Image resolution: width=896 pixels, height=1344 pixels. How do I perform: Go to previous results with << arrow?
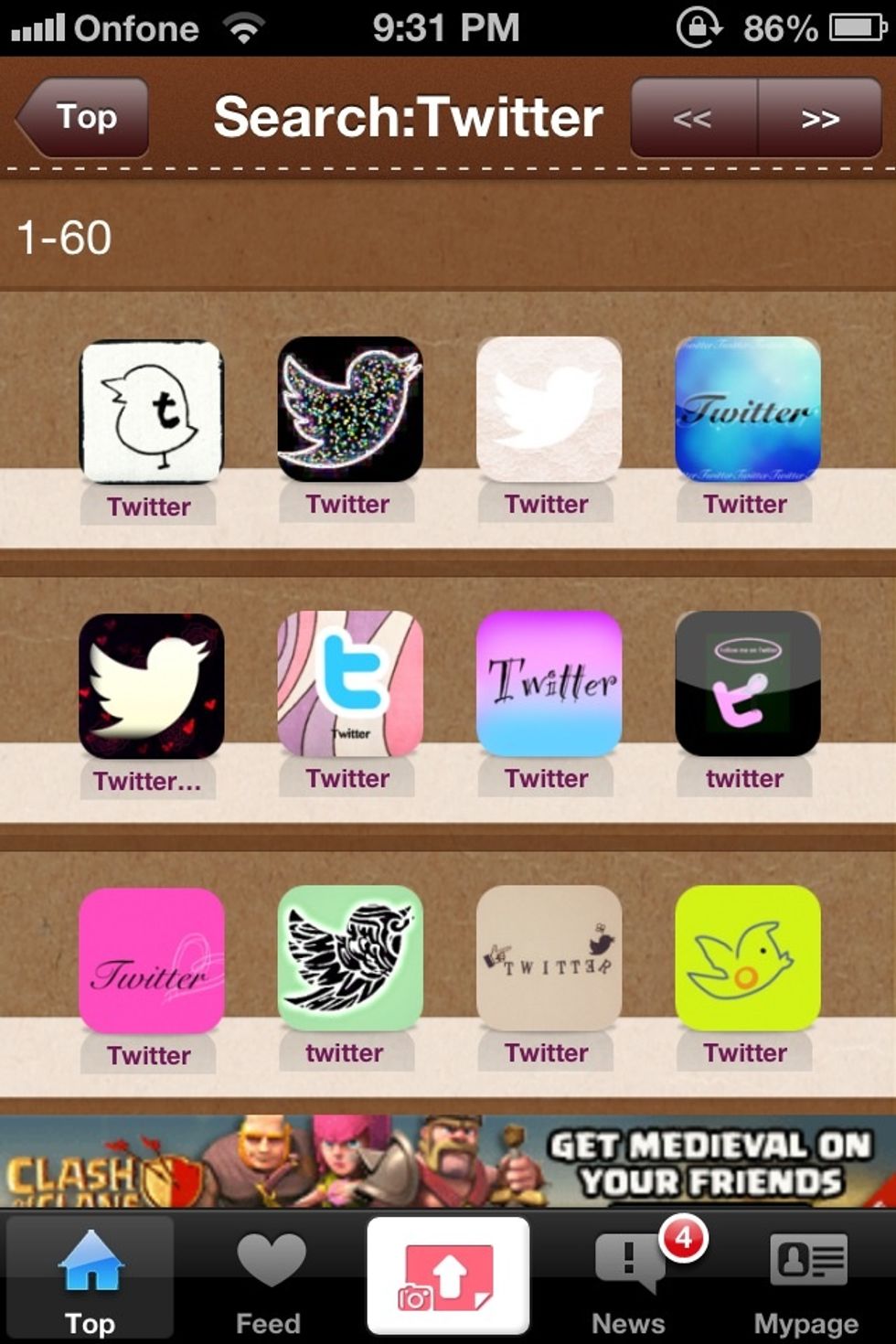pyautogui.click(x=693, y=118)
